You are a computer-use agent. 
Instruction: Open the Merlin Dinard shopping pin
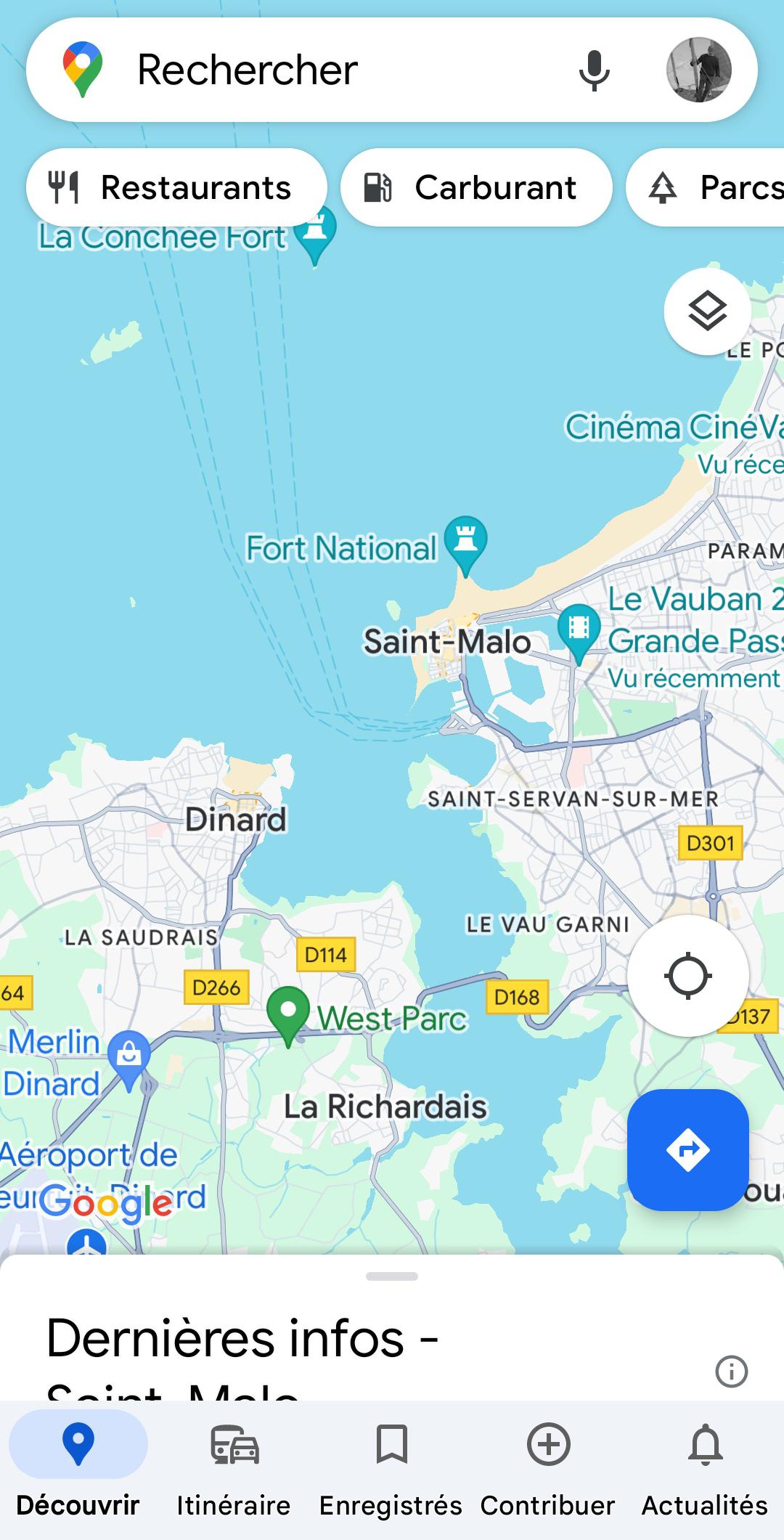129,1055
